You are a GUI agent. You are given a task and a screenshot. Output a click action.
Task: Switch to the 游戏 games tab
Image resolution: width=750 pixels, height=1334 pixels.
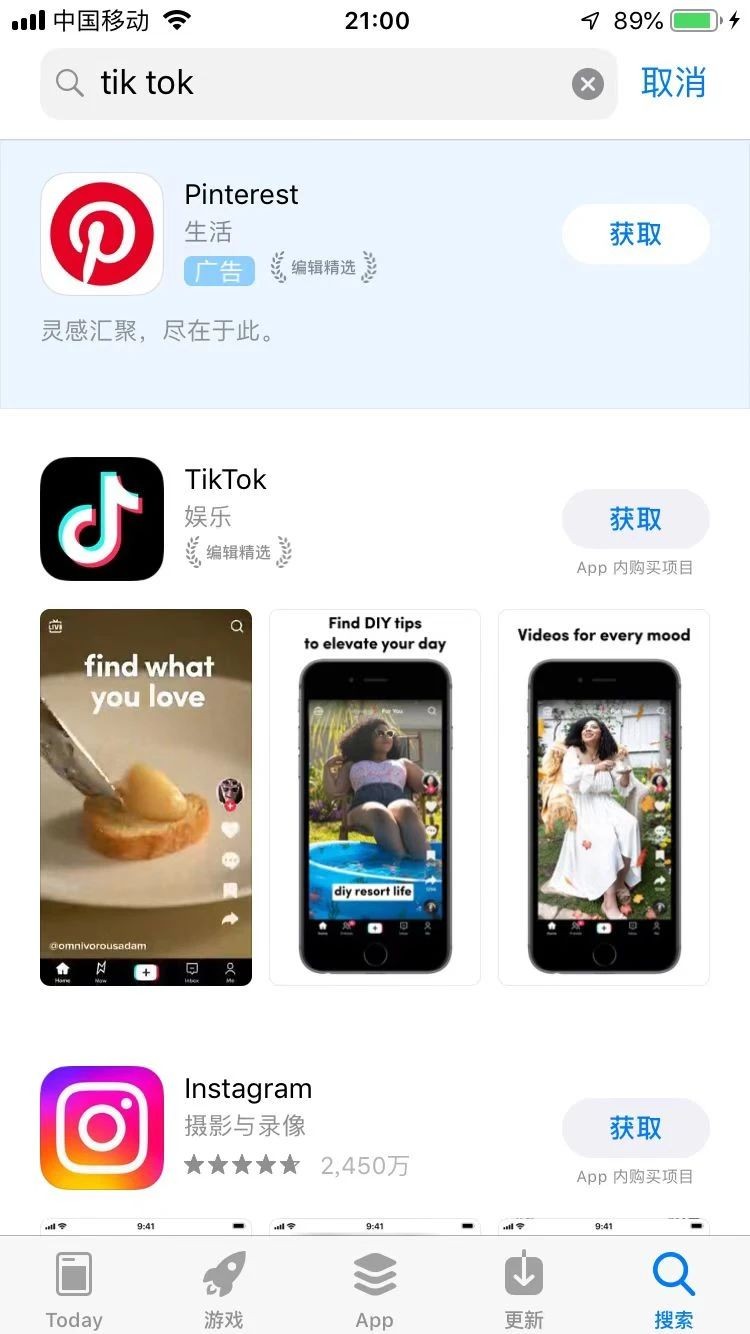224,1290
